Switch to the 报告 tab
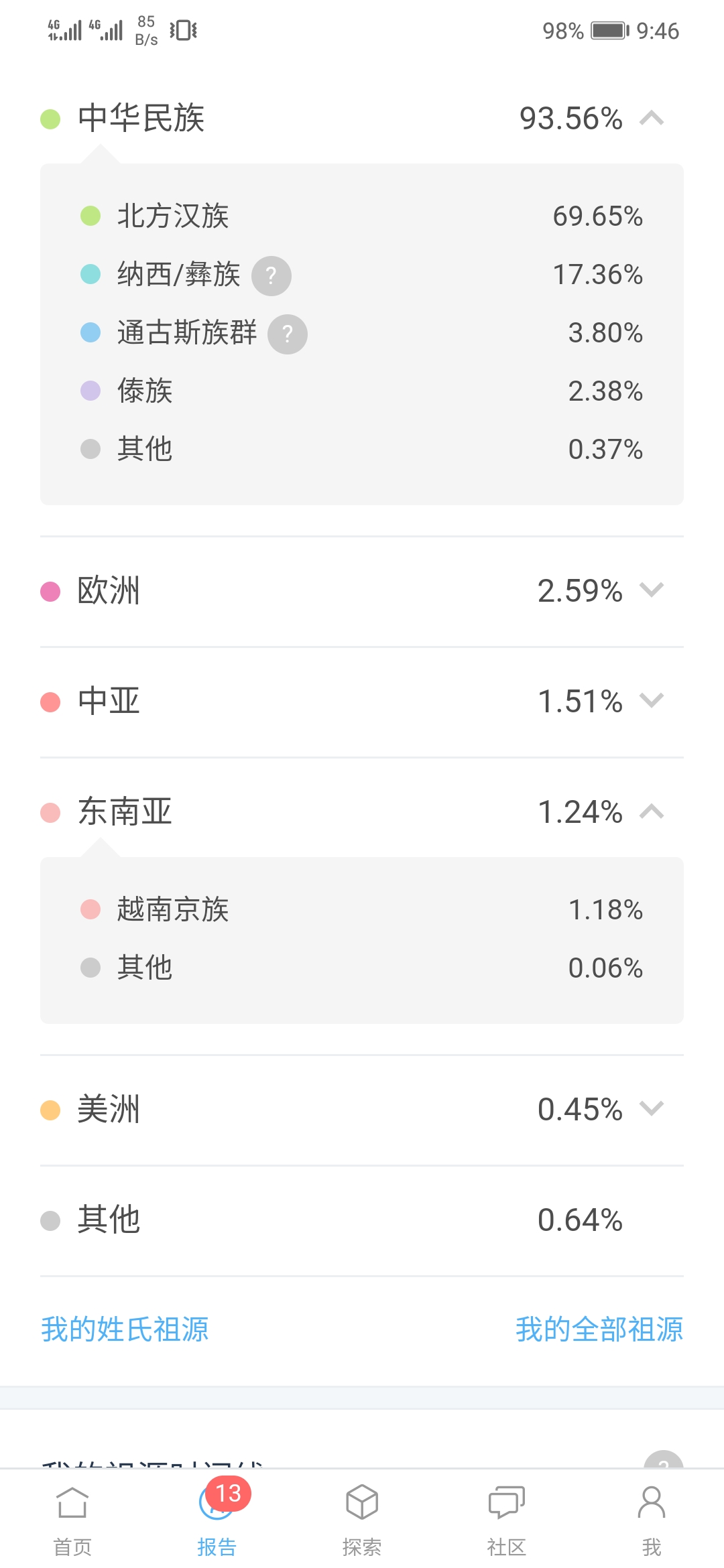The width and height of the screenshot is (724, 1568). coord(217,1519)
